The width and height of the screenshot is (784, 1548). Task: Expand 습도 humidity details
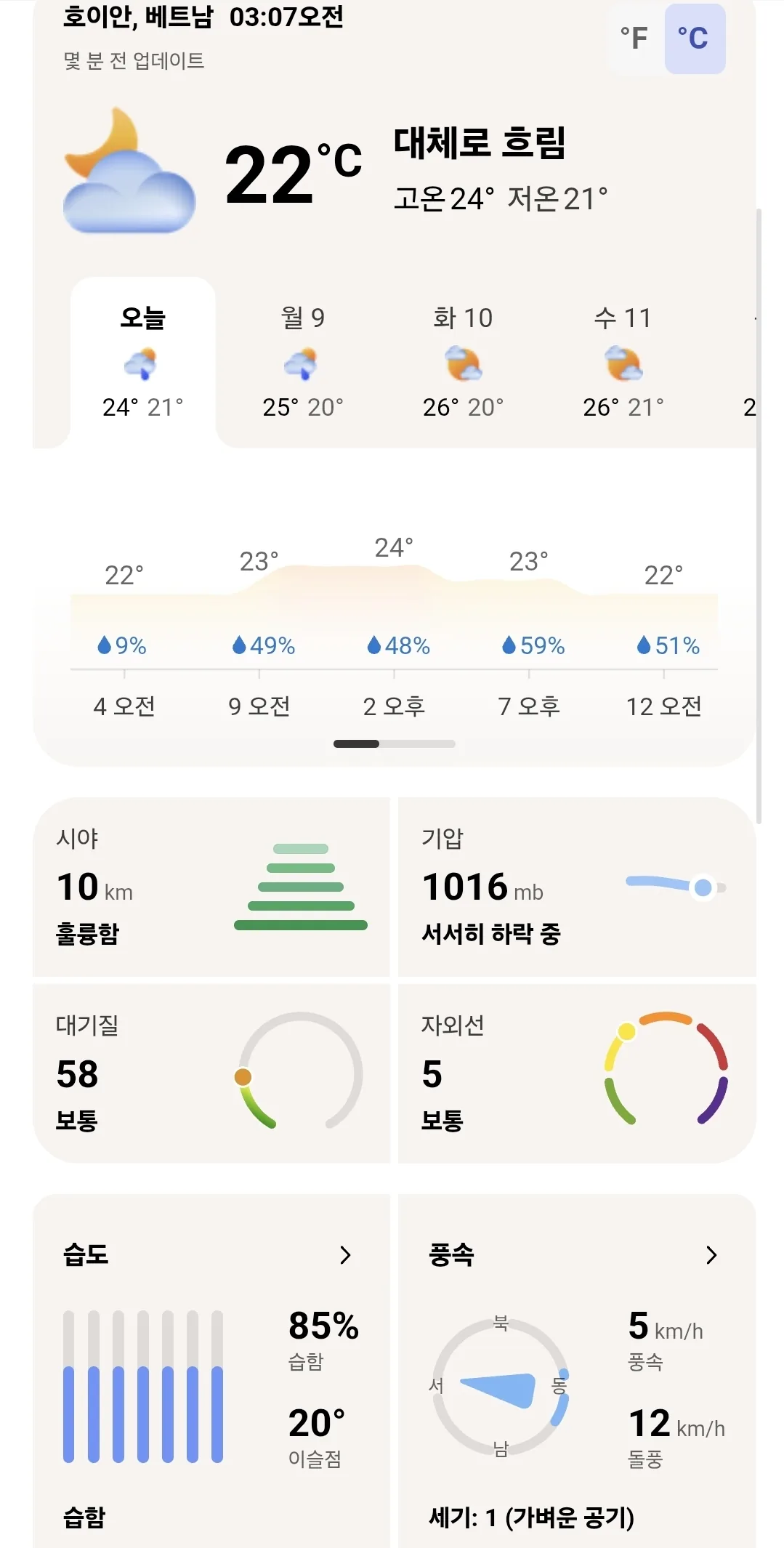pos(345,1255)
